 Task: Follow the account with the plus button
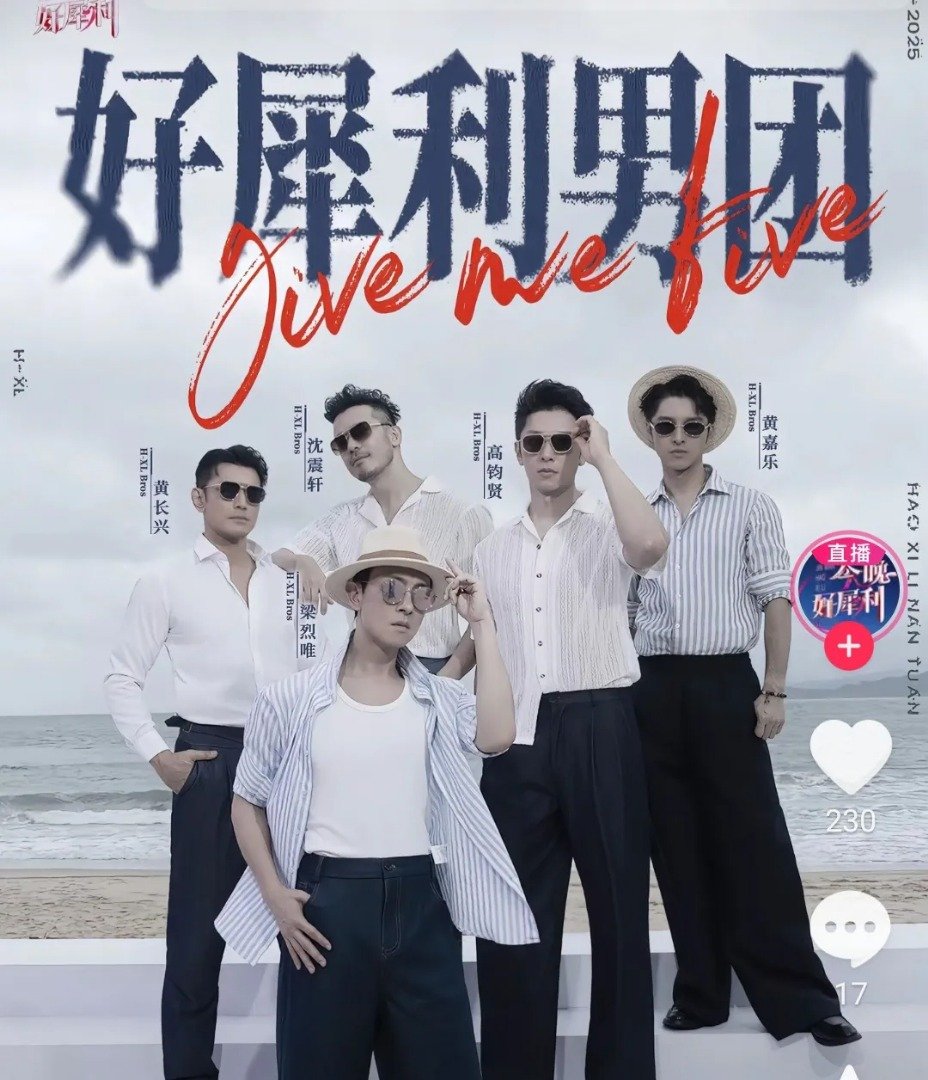pos(848,647)
